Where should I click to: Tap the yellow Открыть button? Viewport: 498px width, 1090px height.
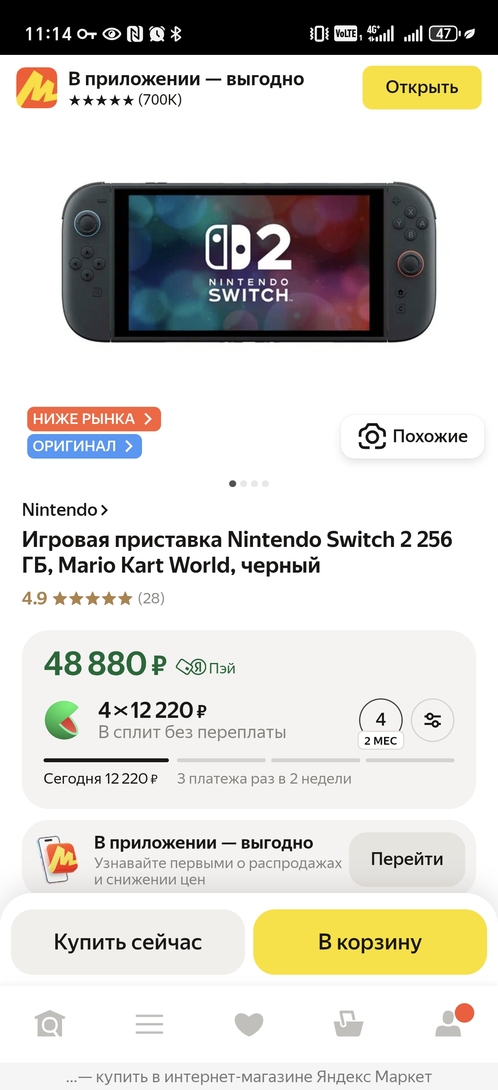[421, 88]
